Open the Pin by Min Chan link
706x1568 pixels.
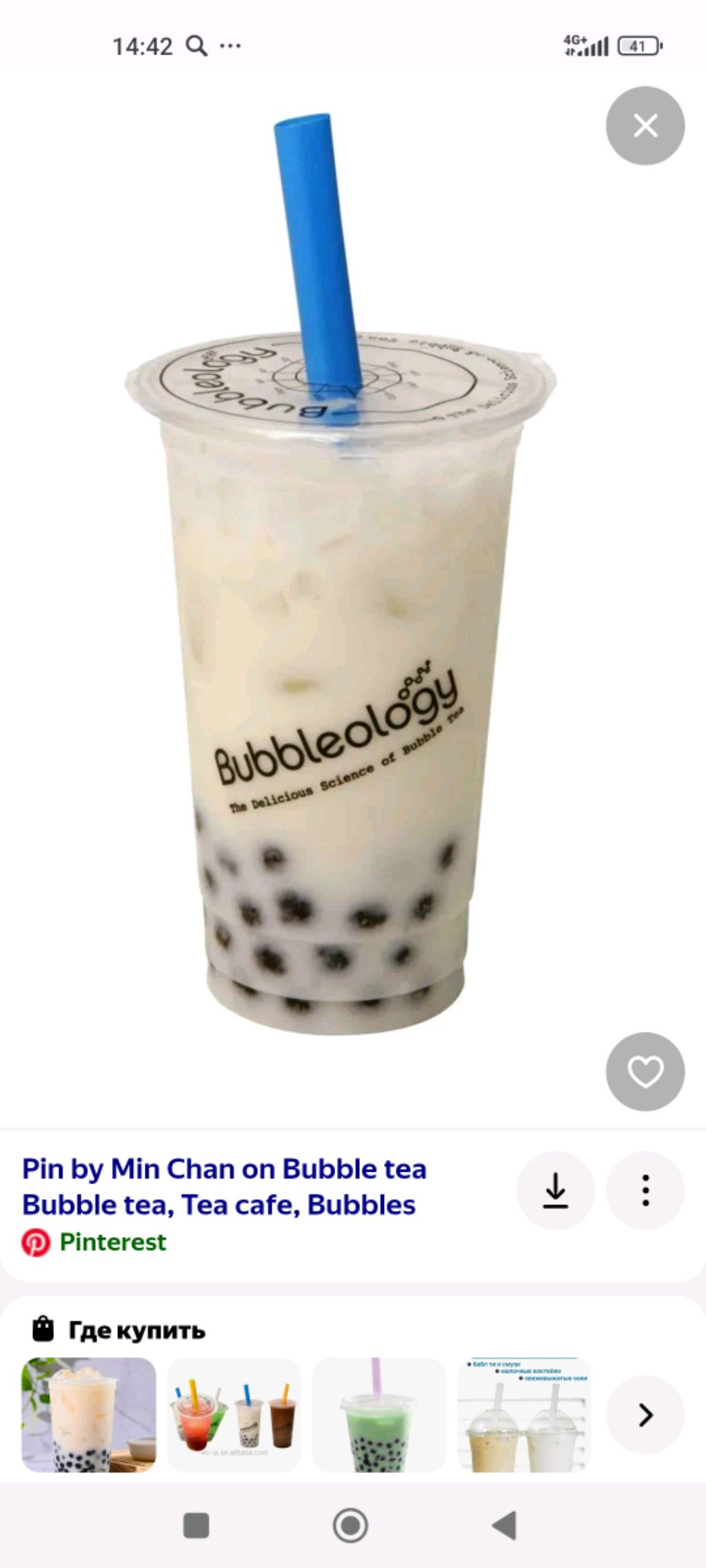(224, 1187)
